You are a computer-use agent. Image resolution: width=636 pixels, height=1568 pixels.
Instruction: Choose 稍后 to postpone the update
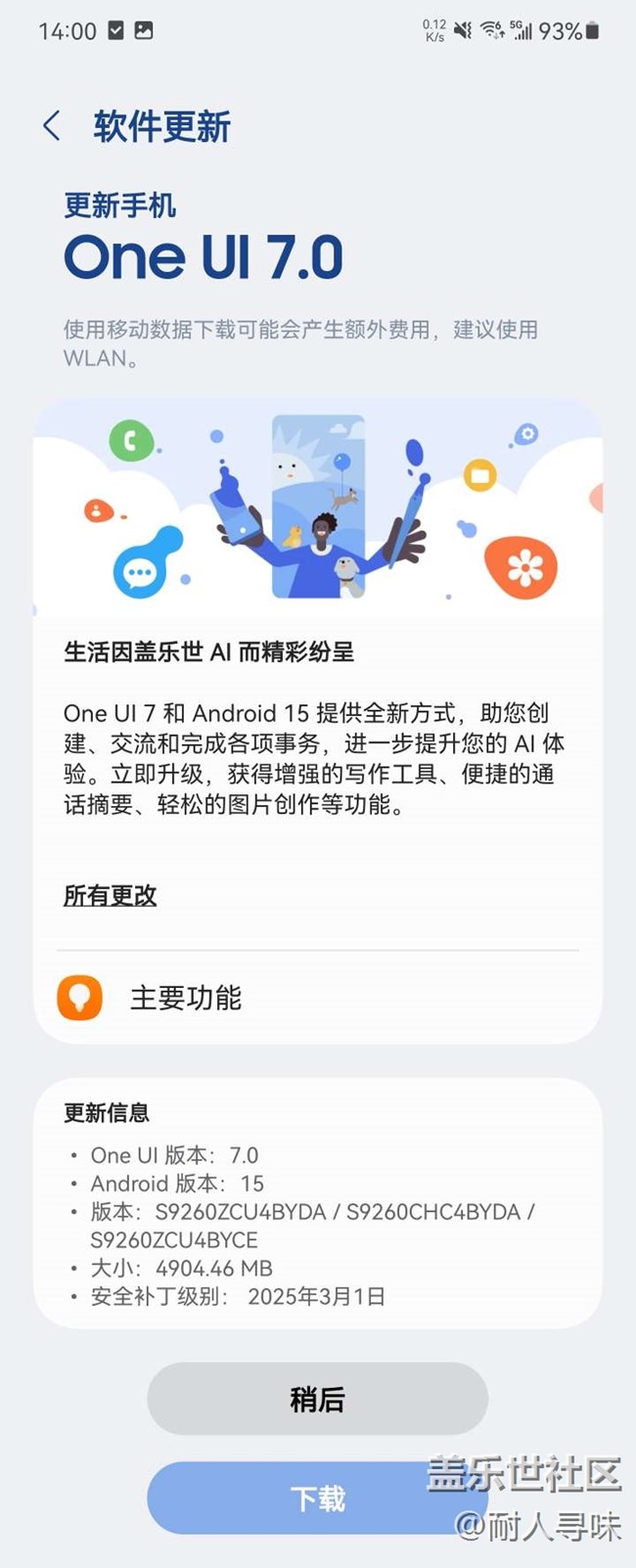tap(317, 1399)
